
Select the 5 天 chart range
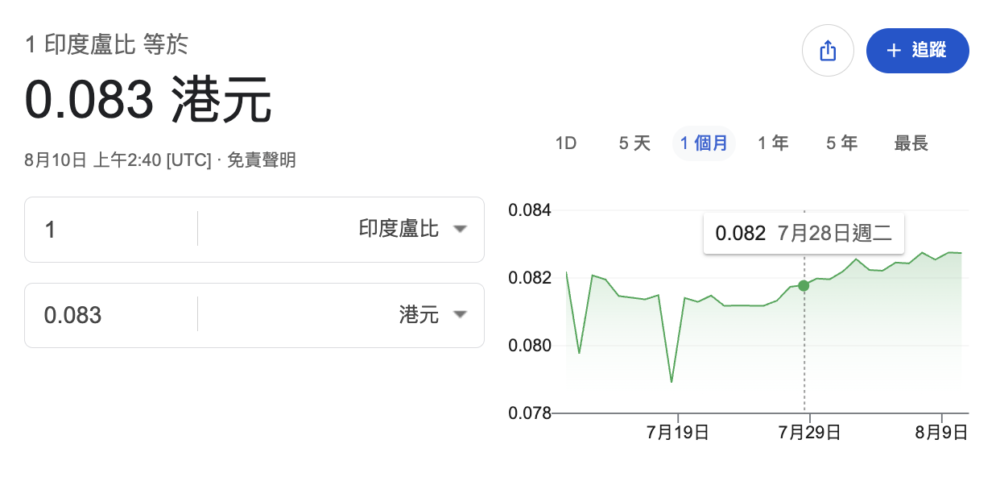635,143
